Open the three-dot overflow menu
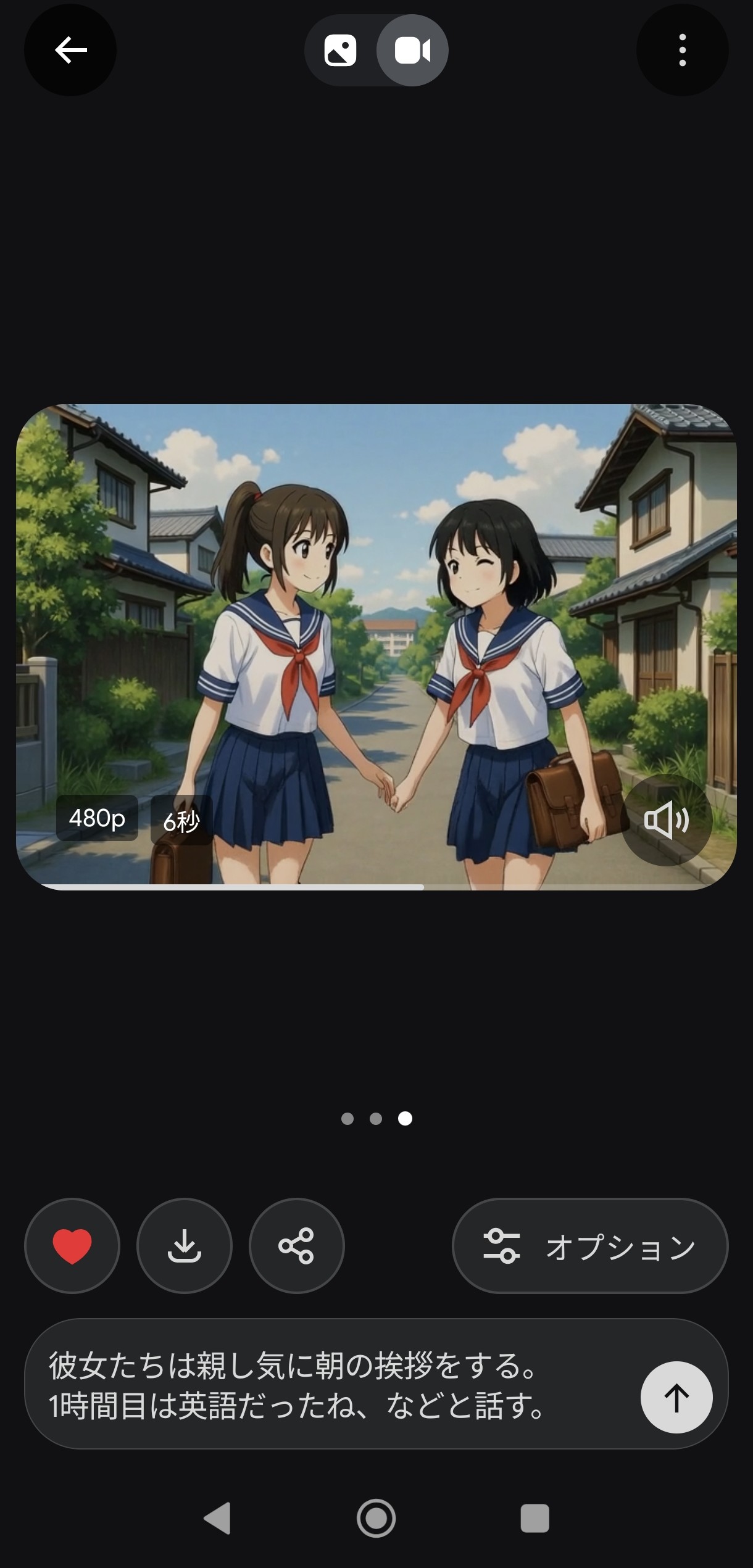Screen dimensions: 753x1568 pyautogui.click(x=682, y=50)
